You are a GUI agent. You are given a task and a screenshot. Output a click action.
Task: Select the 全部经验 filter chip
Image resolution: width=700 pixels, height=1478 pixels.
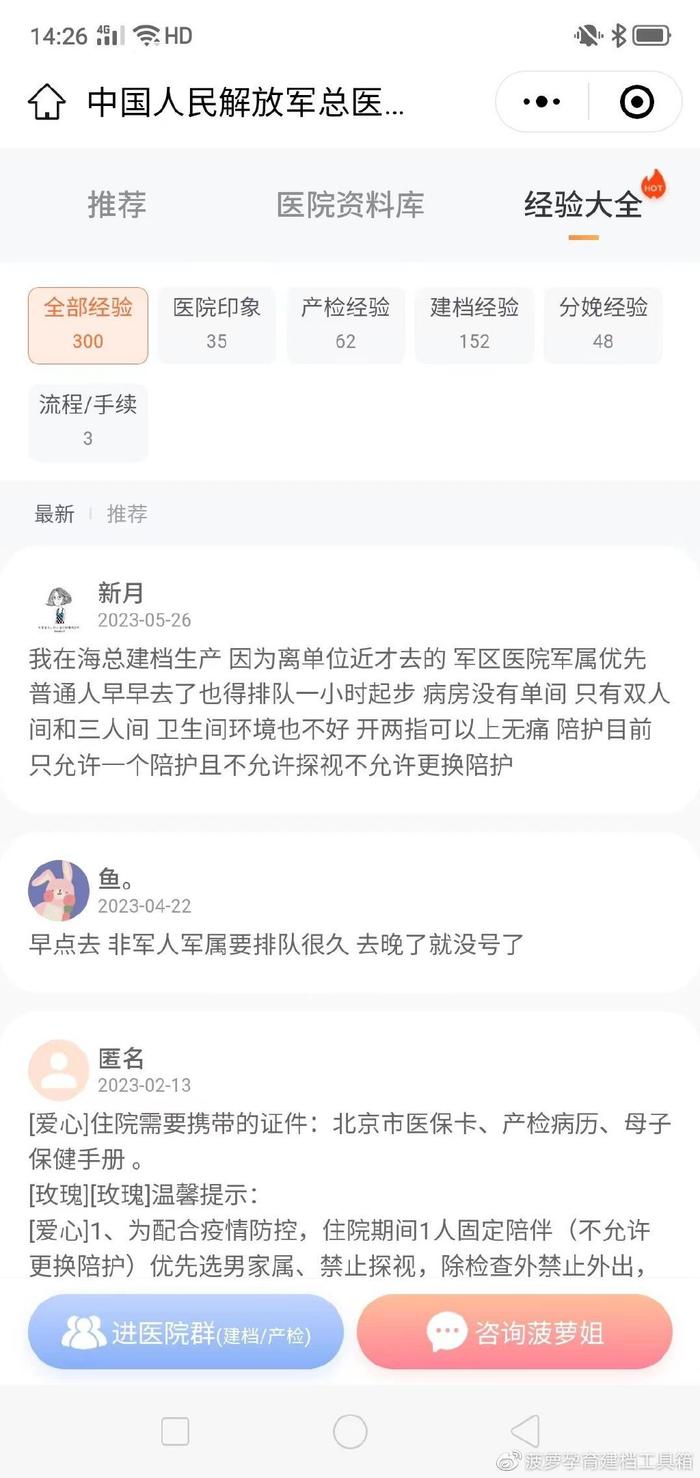[88, 324]
